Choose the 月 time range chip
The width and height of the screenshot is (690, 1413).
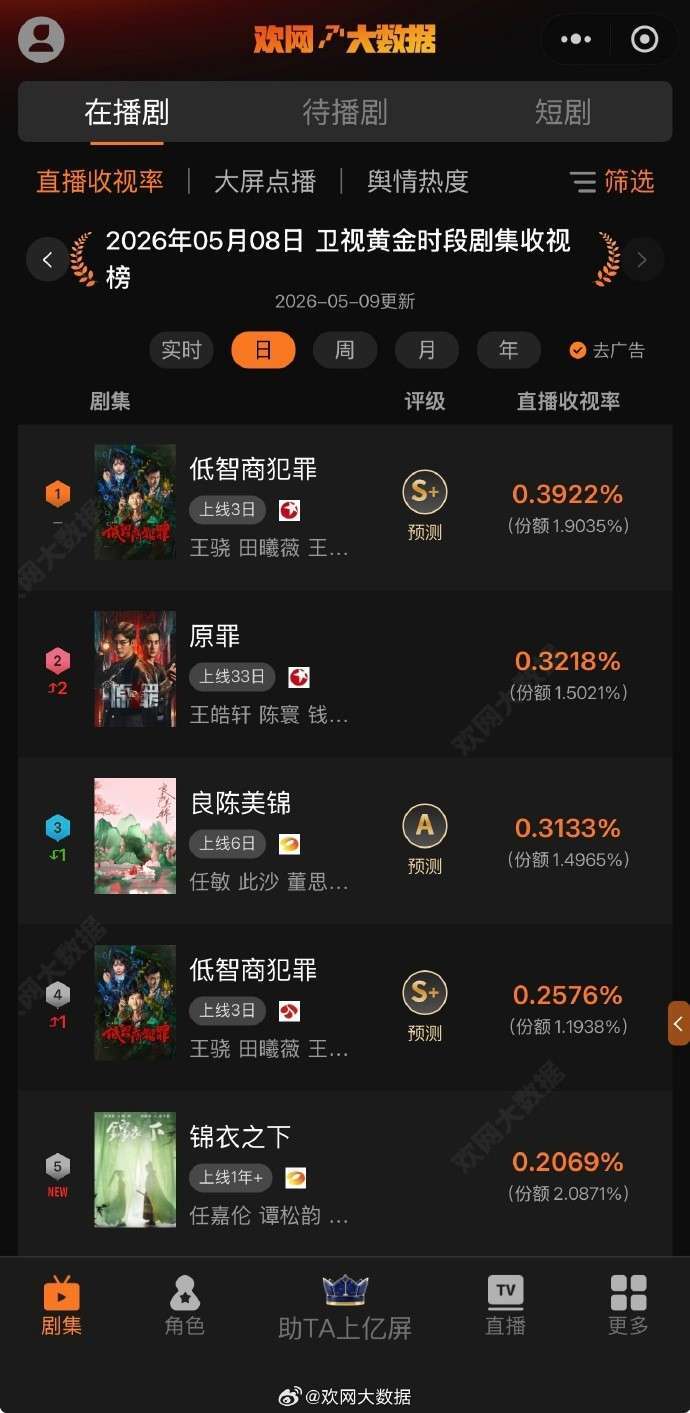pos(427,350)
